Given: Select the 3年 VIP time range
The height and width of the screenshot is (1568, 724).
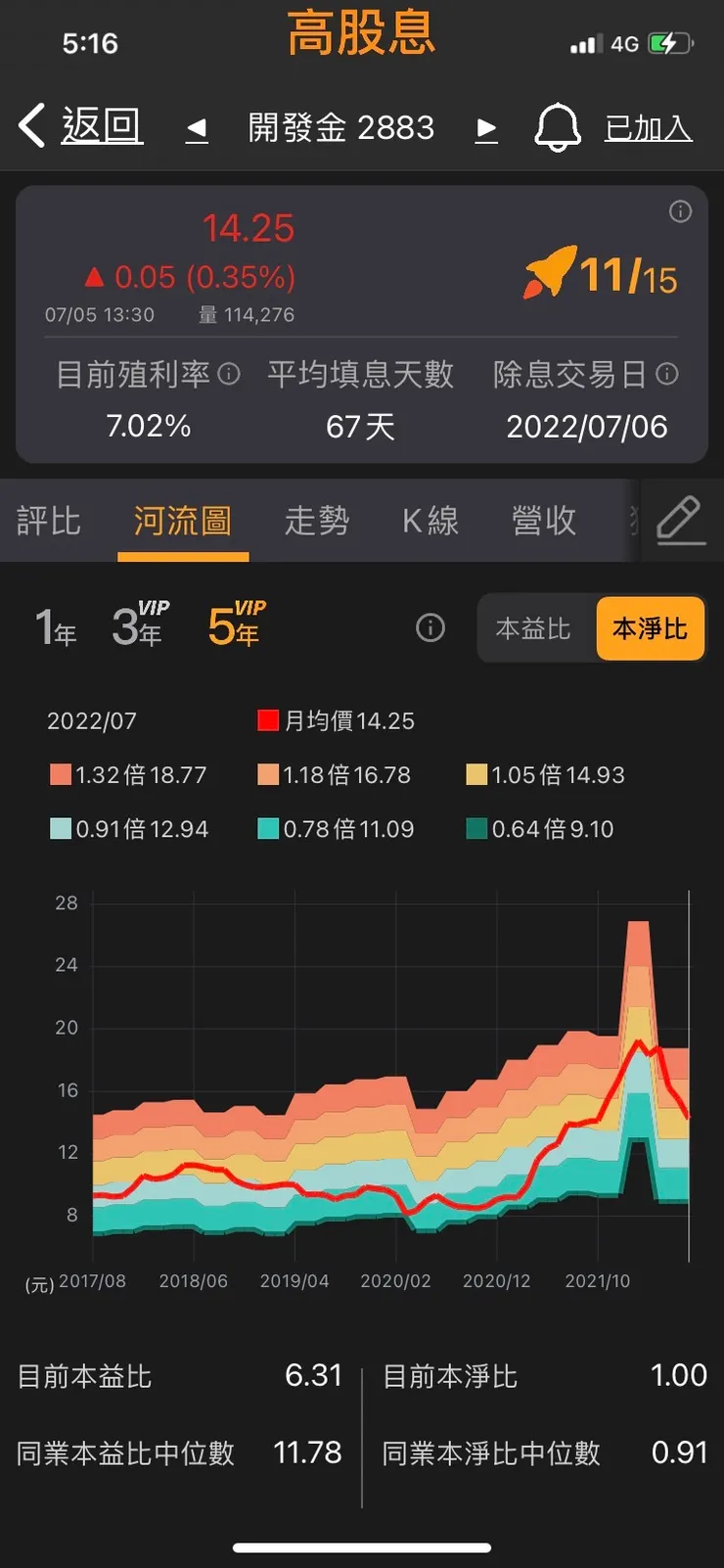Looking at the screenshot, I should pyautogui.click(x=135, y=627).
